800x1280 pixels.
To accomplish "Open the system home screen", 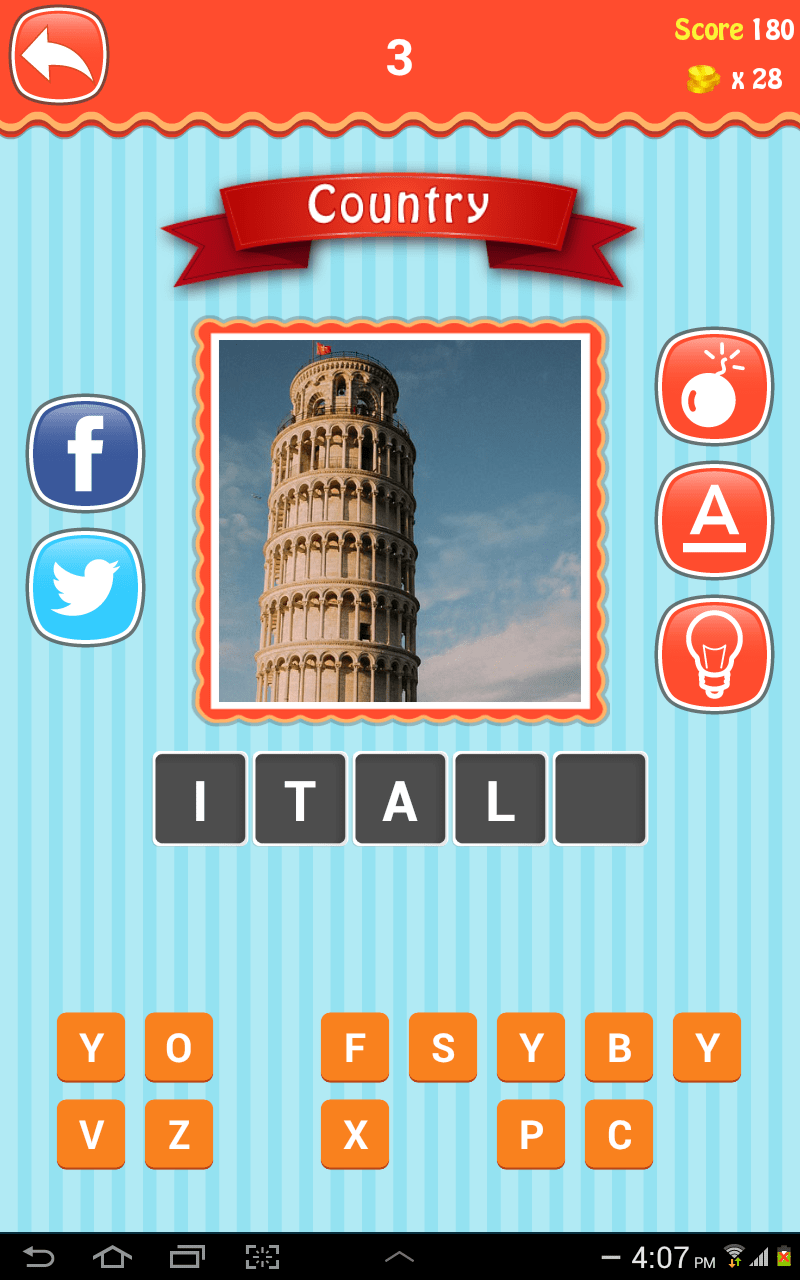I will 112,1256.
